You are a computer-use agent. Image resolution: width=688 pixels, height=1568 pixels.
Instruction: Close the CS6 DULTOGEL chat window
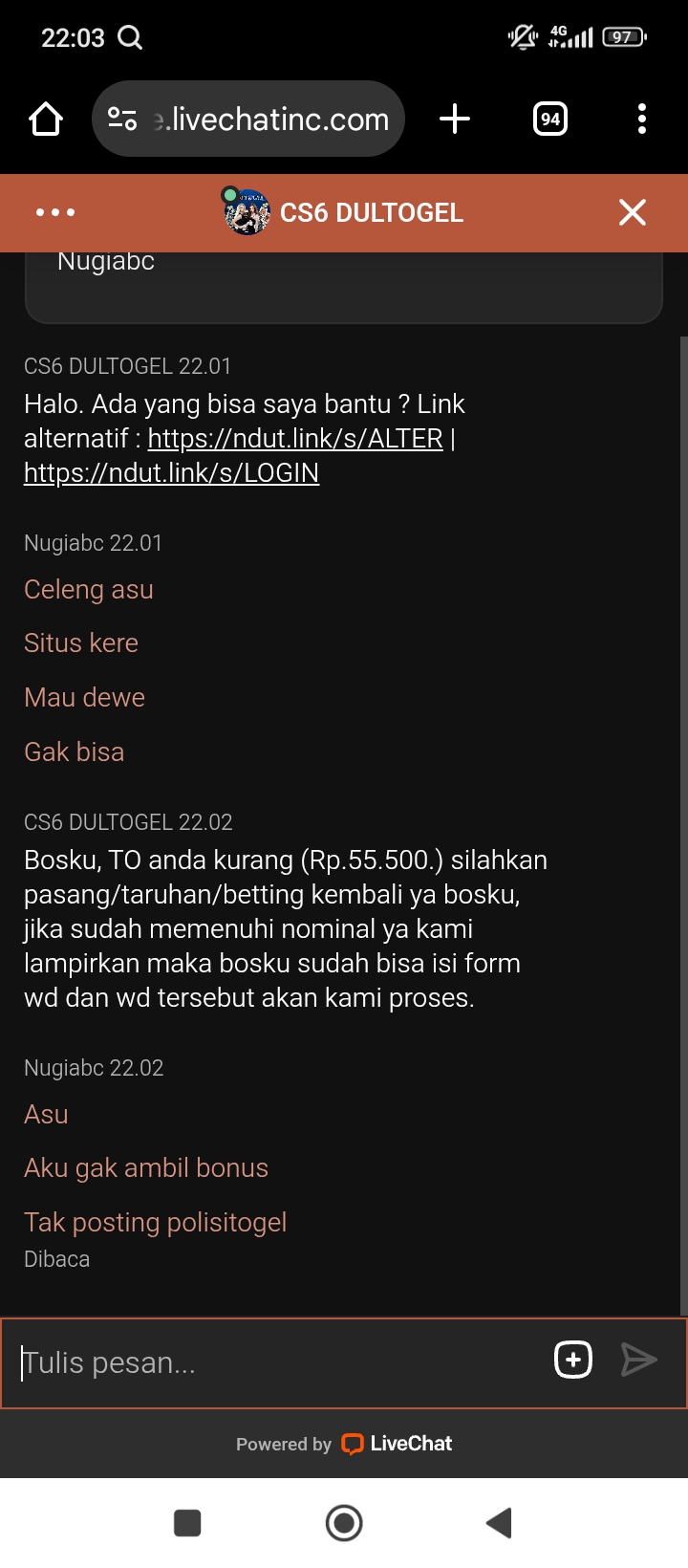tap(633, 212)
